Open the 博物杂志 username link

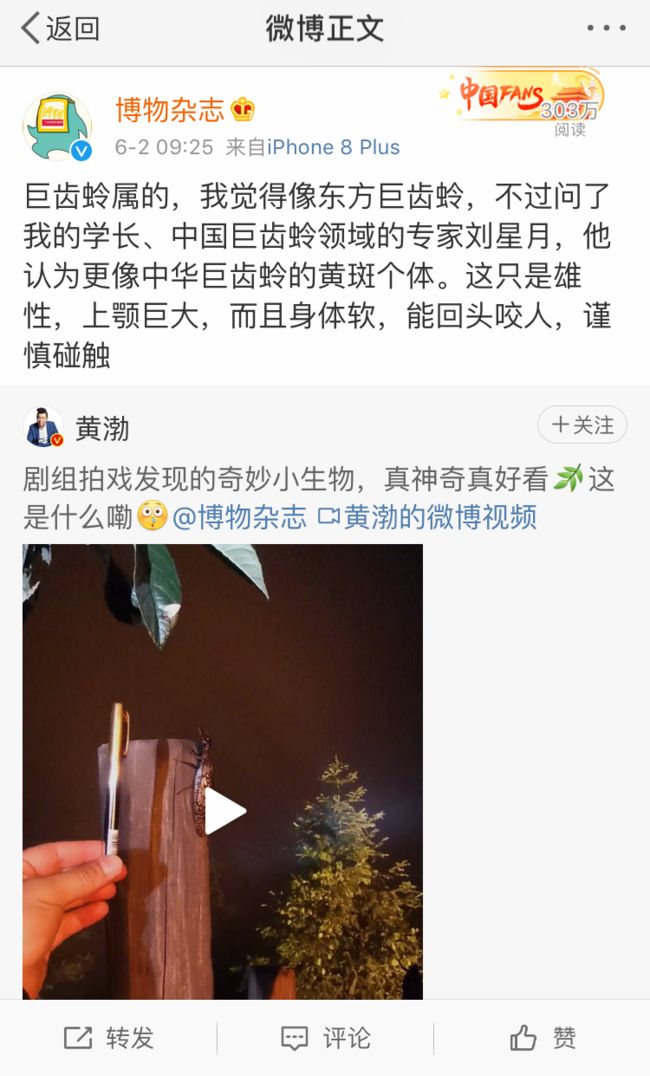click(170, 110)
